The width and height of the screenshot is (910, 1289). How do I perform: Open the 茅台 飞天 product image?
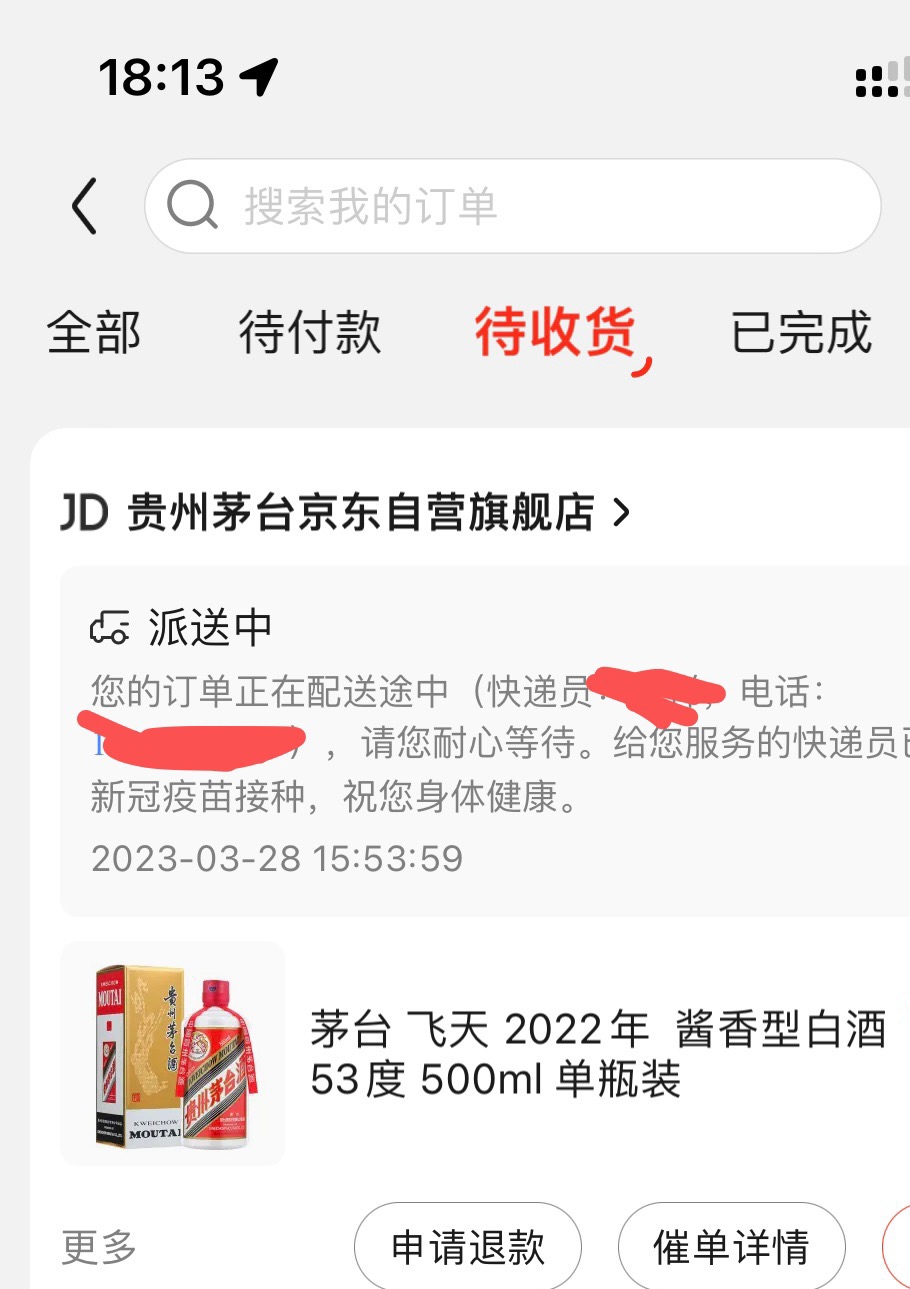(x=173, y=1054)
